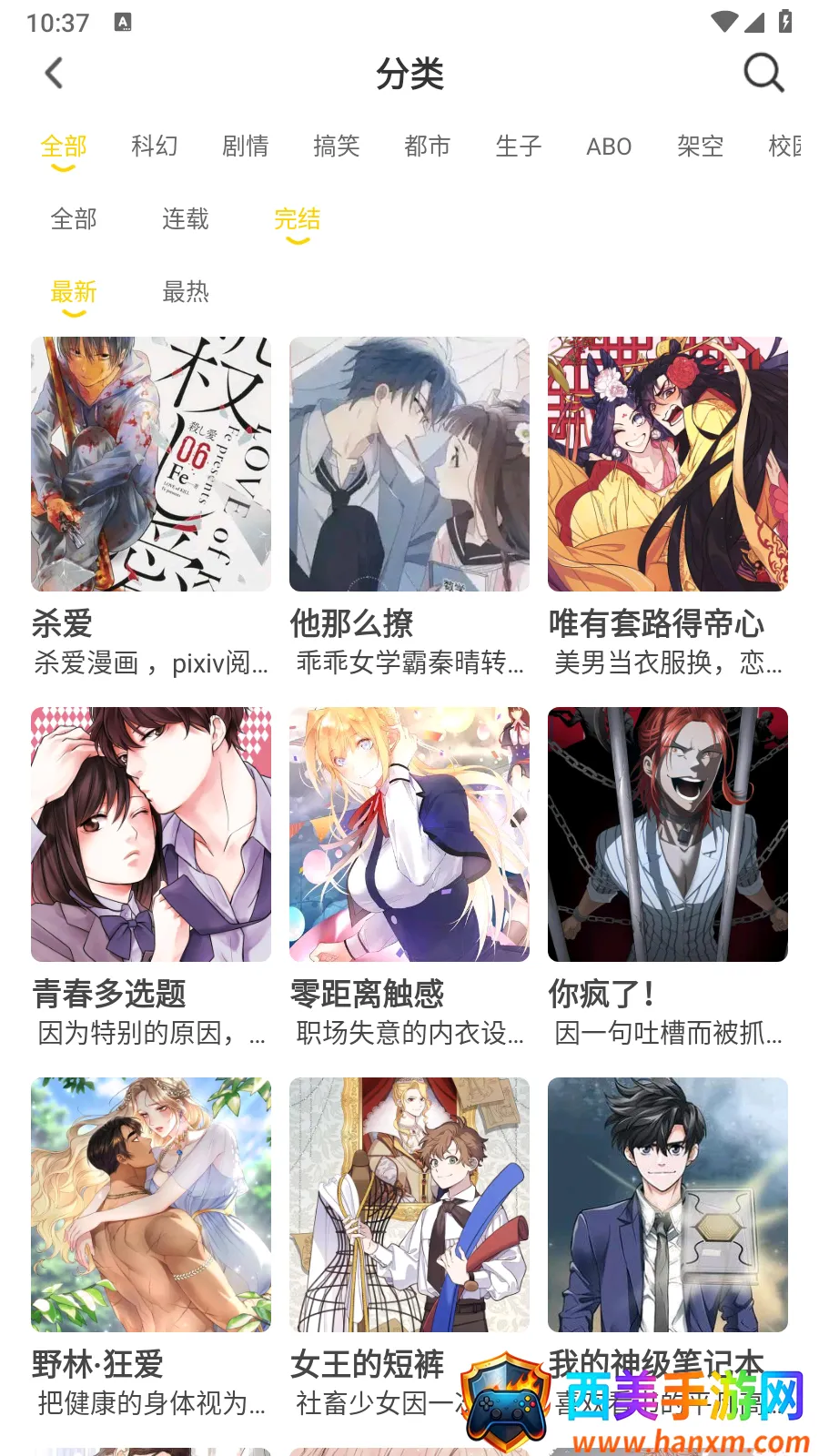Select the 架空 genre tab
The height and width of the screenshot is (1456, 819).
[701, 147]
